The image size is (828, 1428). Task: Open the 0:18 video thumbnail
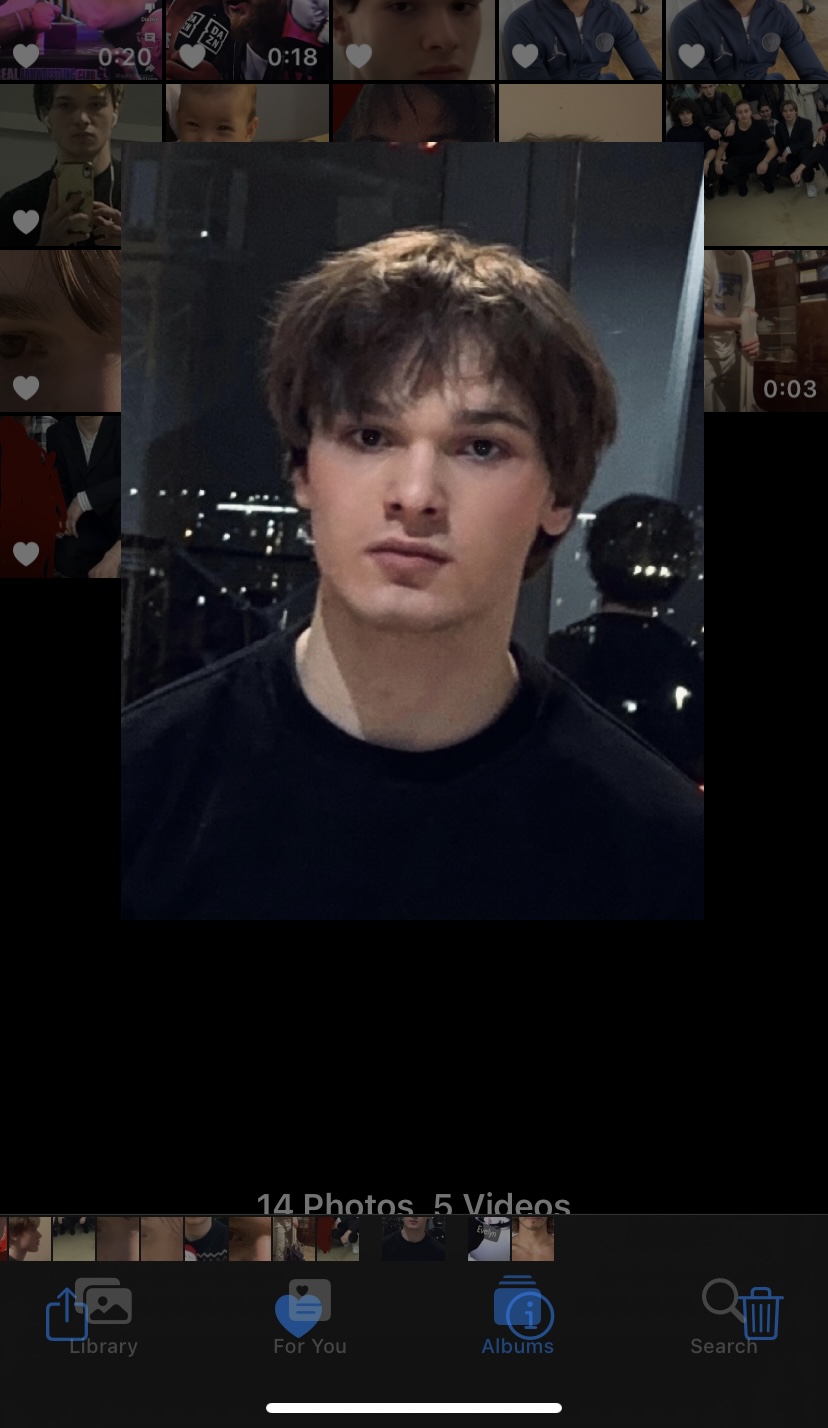247,40
